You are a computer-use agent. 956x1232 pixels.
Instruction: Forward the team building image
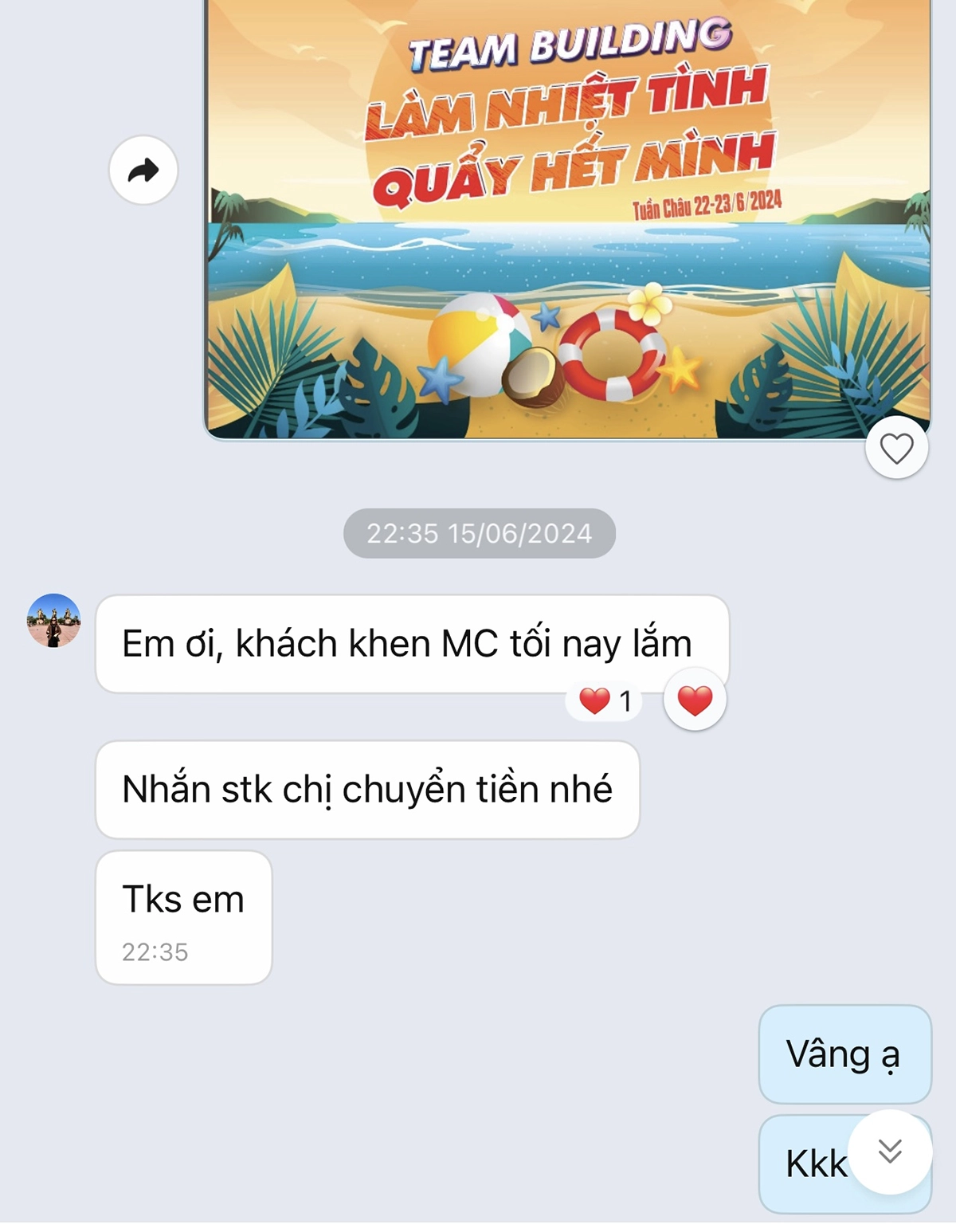click(143, 171)
